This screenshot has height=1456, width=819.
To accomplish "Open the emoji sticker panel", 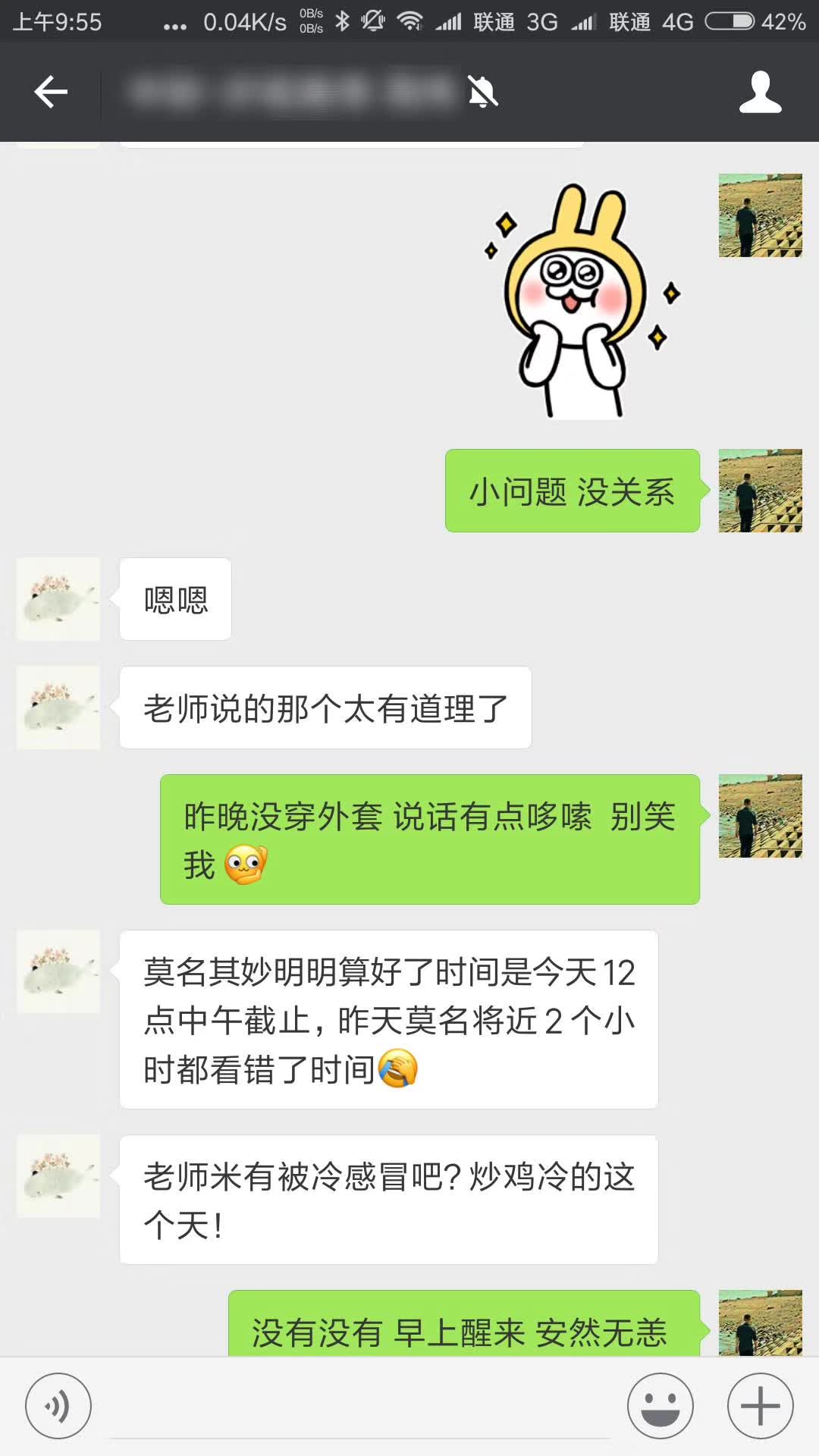I will coord(660,1406).
